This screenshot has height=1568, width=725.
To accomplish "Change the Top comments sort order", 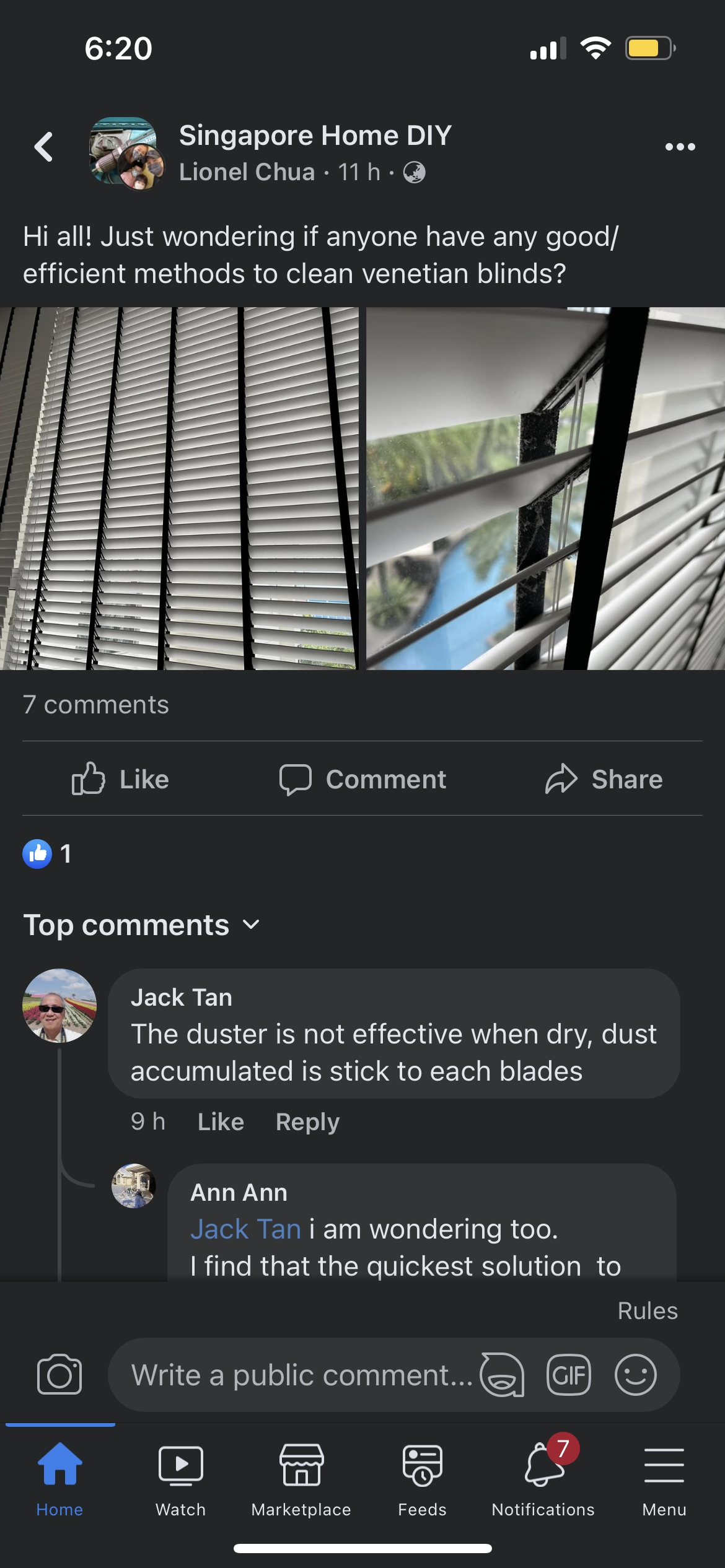I will tap(142, 925).
